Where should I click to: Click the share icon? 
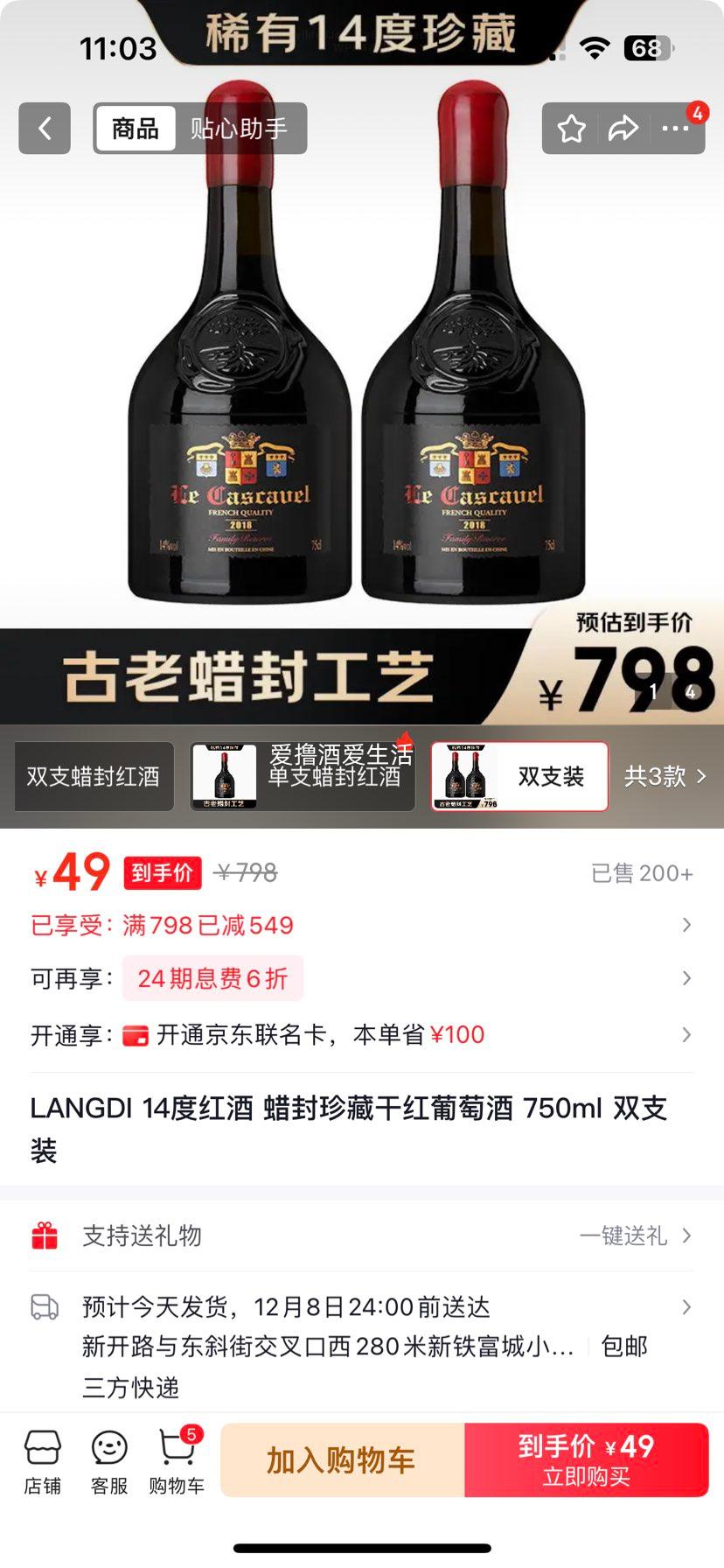click(x=623, y=128)
